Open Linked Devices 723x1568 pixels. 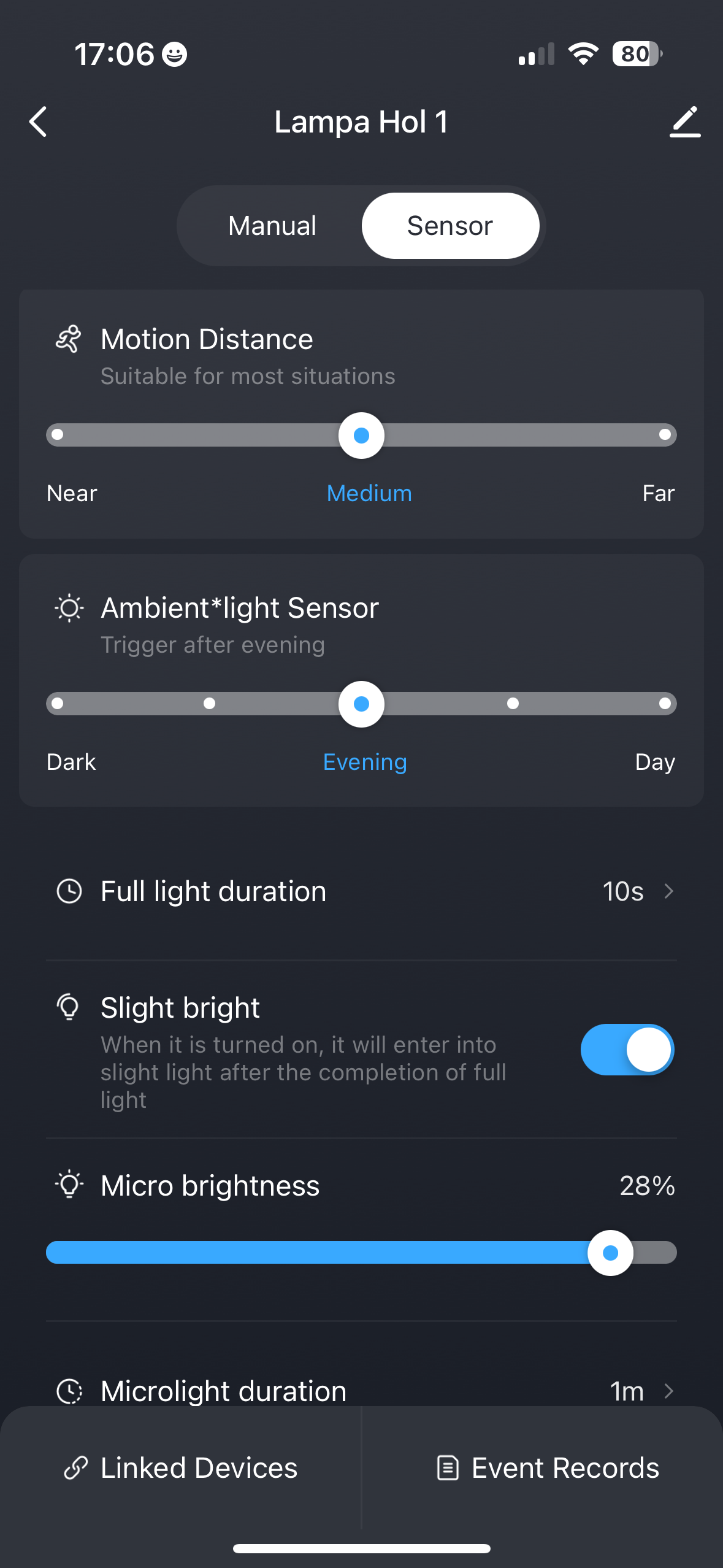click(181, 1468)
